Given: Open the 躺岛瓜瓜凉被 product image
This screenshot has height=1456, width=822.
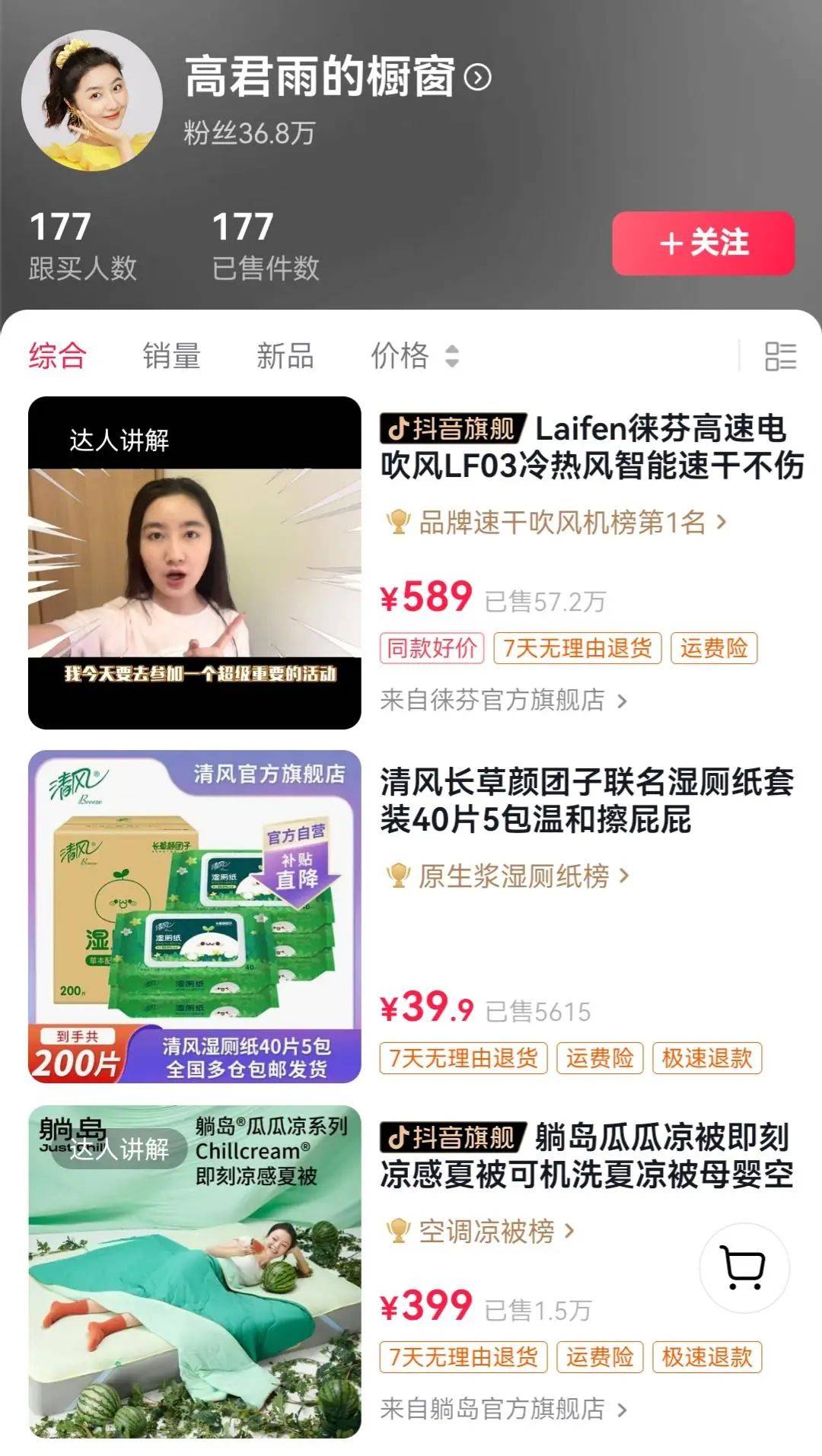Looking at the screenshot, I should [x=195, y=1271].
